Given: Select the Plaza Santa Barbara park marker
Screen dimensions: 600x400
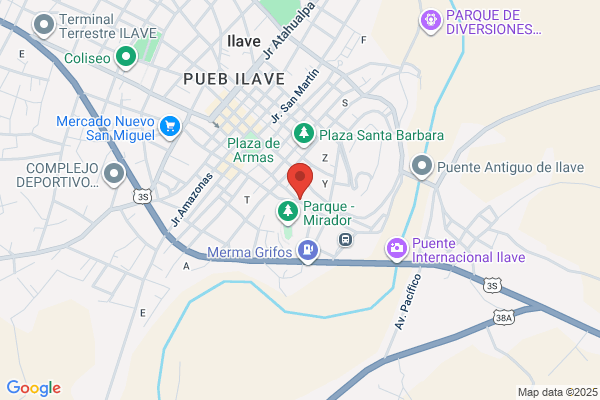Looking at the screenshot, I should pos(304,135).
